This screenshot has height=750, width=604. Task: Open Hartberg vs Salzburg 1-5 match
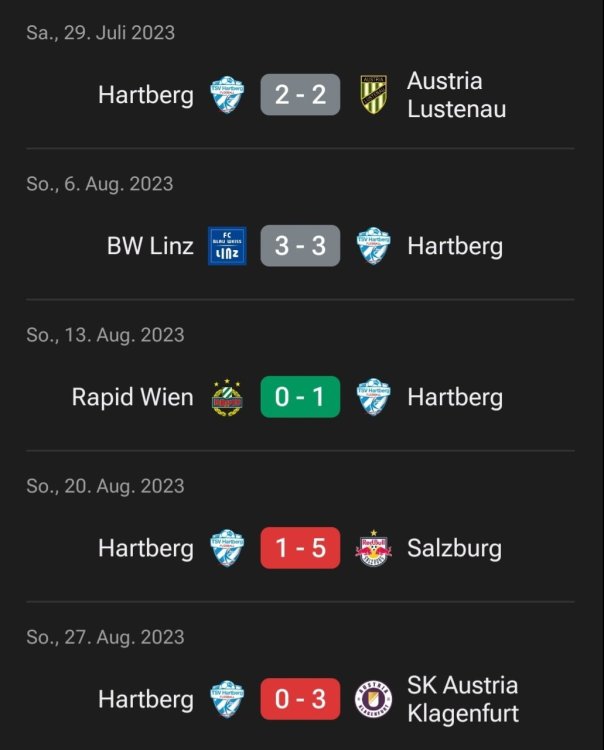300,548
